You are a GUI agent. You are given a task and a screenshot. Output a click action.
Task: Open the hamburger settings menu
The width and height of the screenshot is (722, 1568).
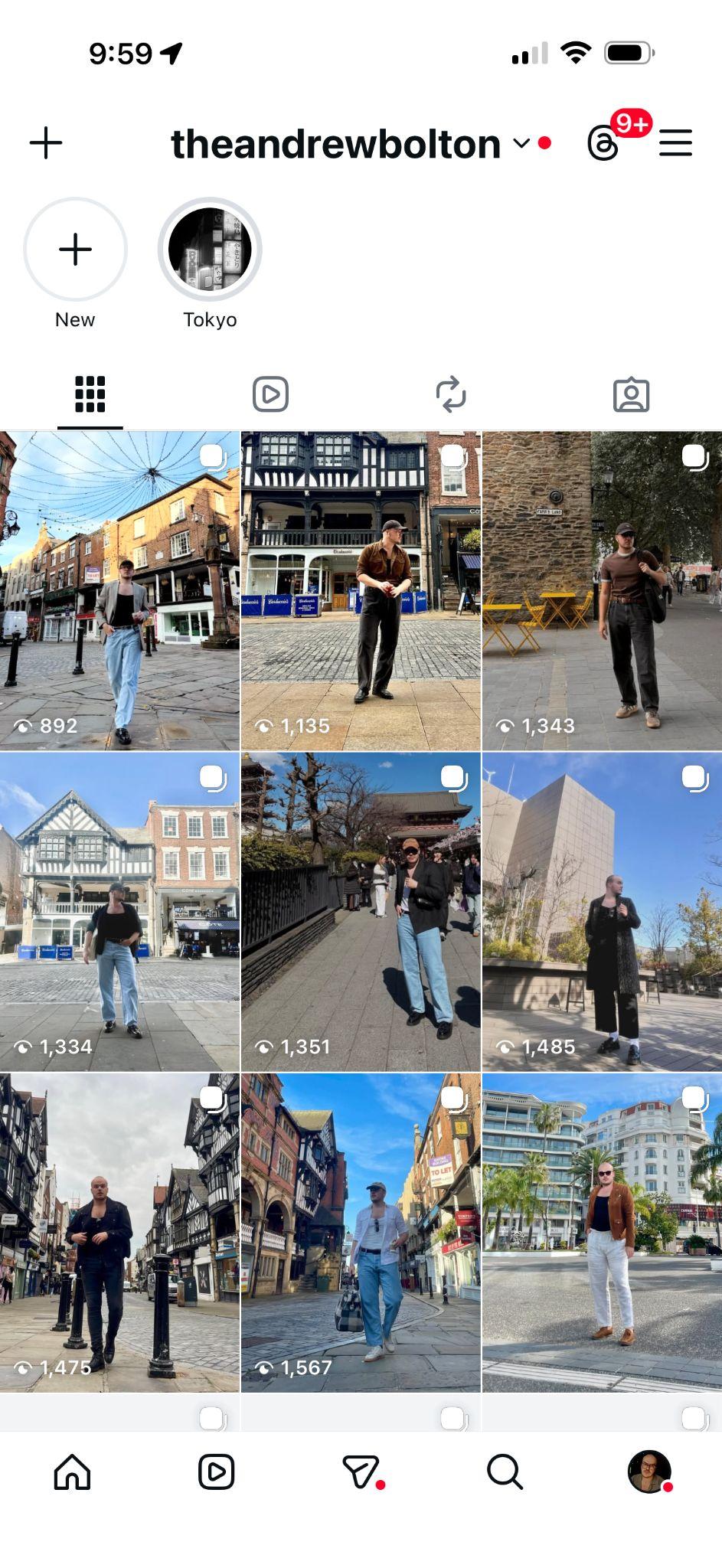[x=675, y=143]
